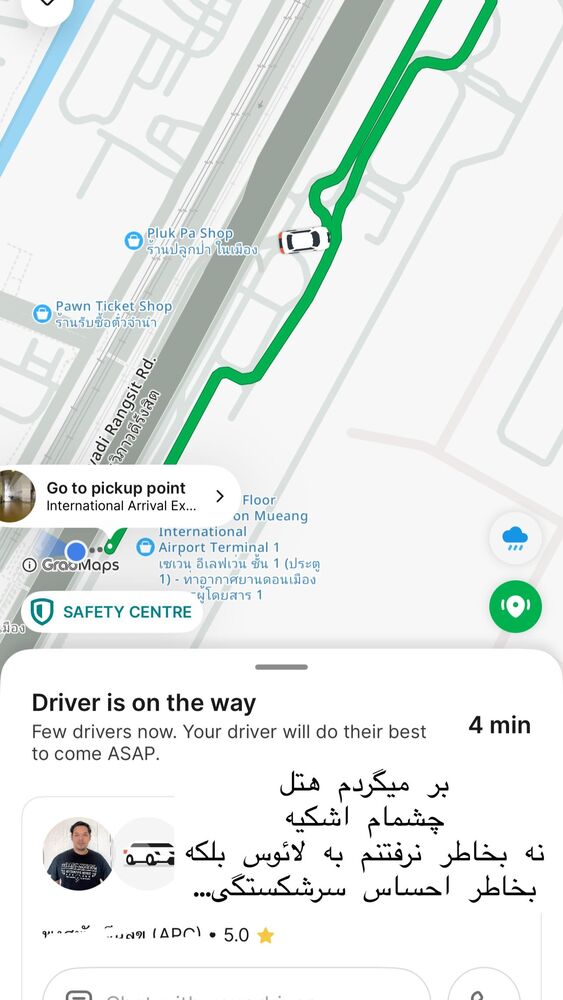This screenshot has height=1000, width=563.
Task: Tap the GrabMaps info icon
Action: 29,564
